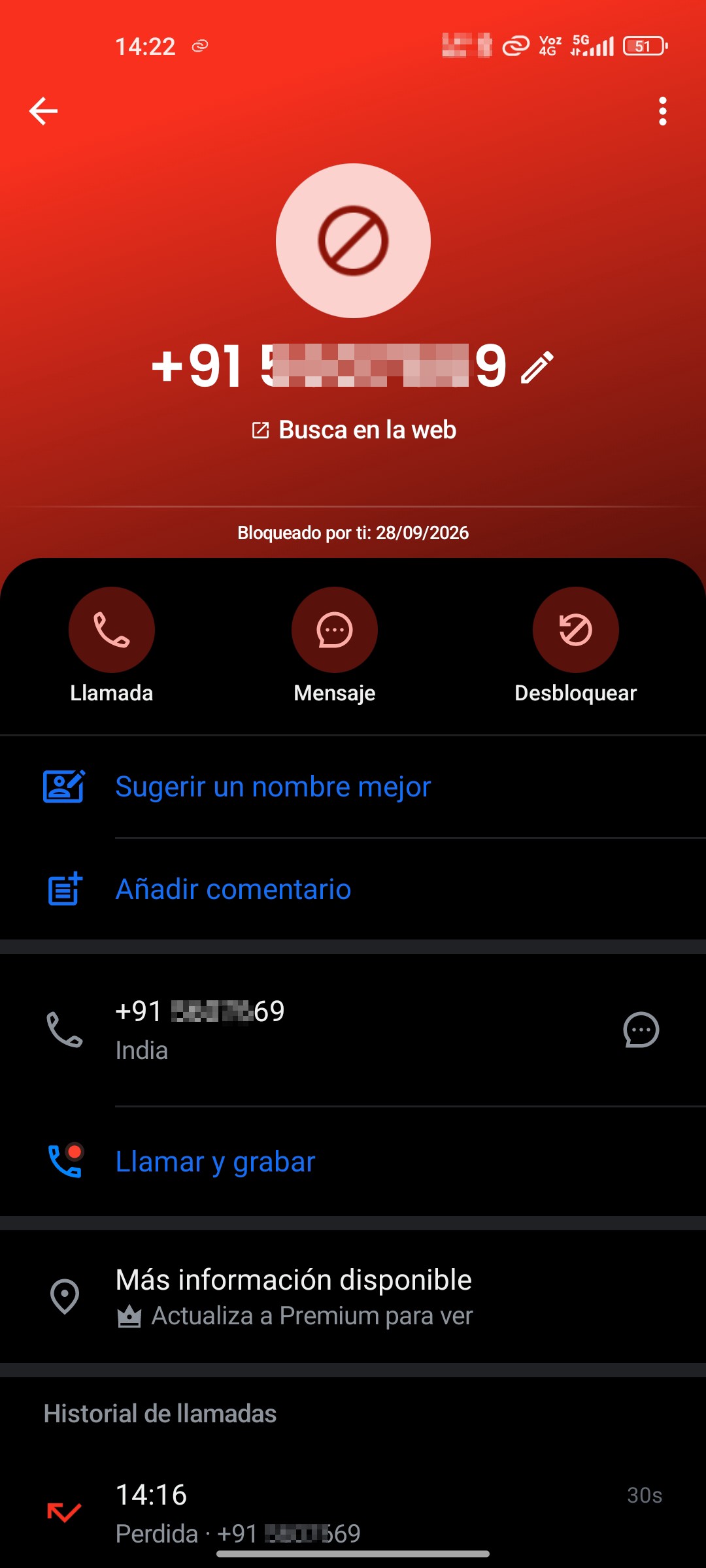
Task: Tap Busca en la web link
Action: coord(354,430)
